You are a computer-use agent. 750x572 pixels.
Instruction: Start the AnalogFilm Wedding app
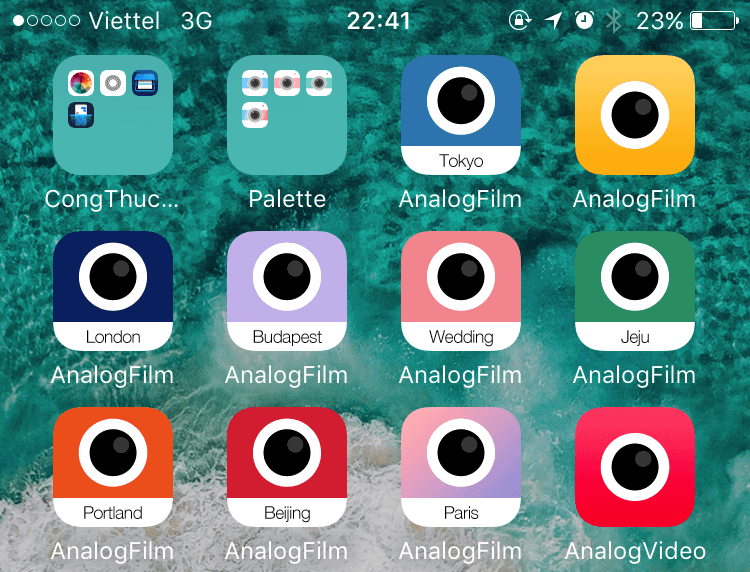461,291
